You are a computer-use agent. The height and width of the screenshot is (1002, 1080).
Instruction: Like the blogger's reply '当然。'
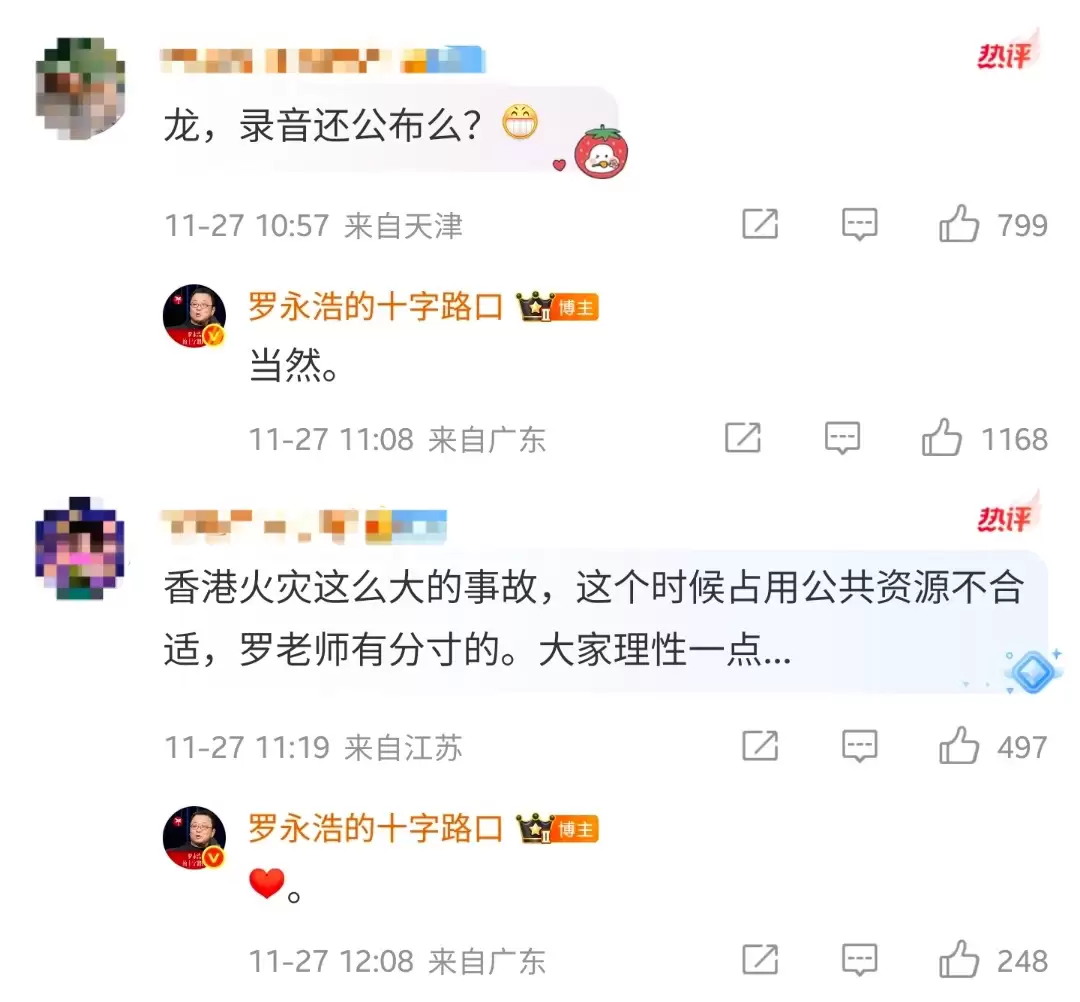click(942, 438)
